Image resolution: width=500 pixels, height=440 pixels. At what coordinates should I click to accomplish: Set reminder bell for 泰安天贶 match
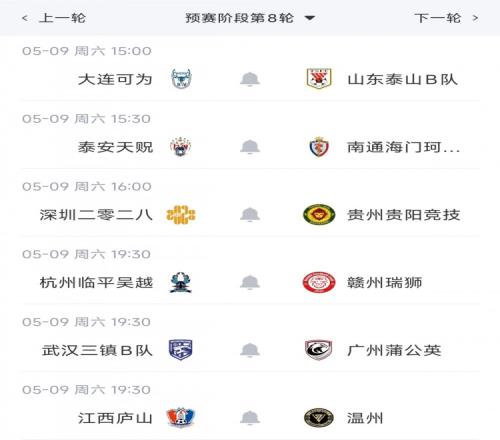[250, 147]
